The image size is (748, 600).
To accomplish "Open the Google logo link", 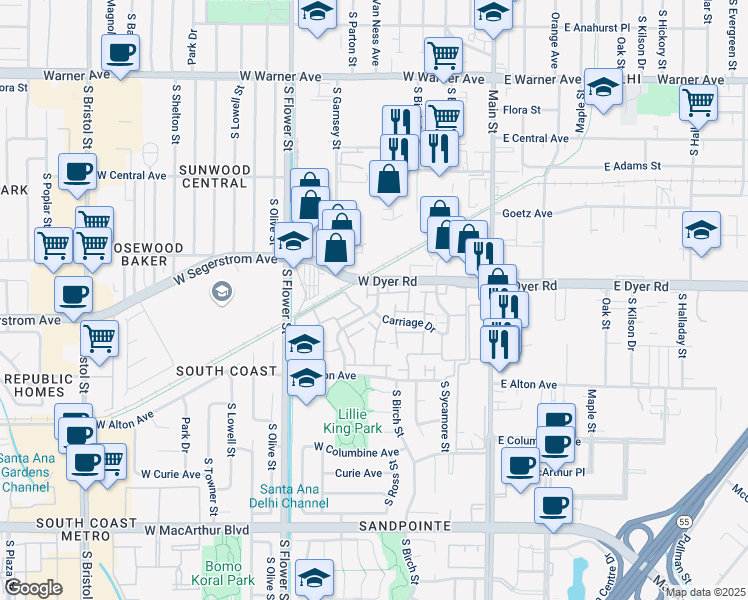I will (x=33, y=588).
